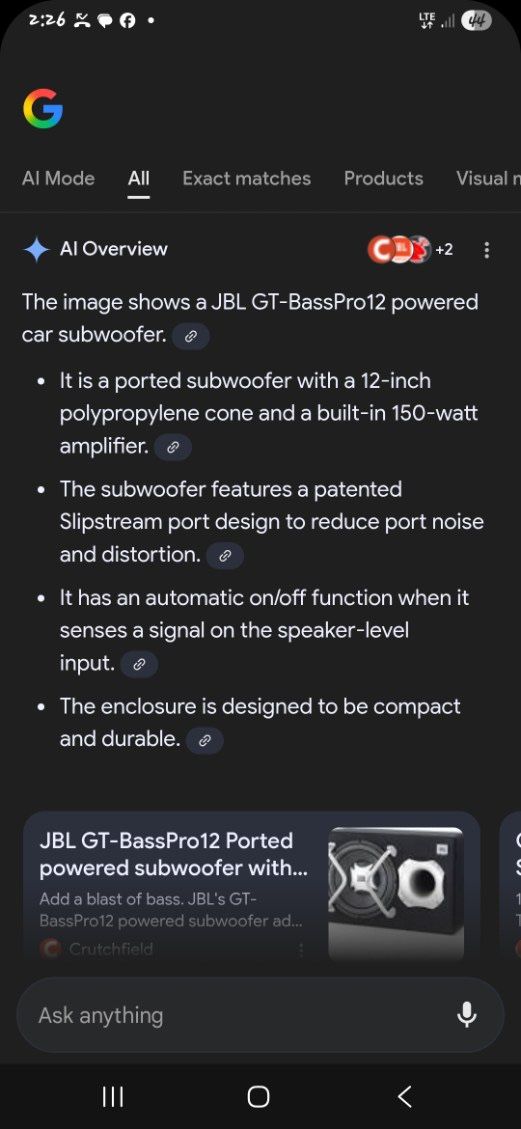Open source link after "input."
The image size is (521, 1129).
(139, 665)
